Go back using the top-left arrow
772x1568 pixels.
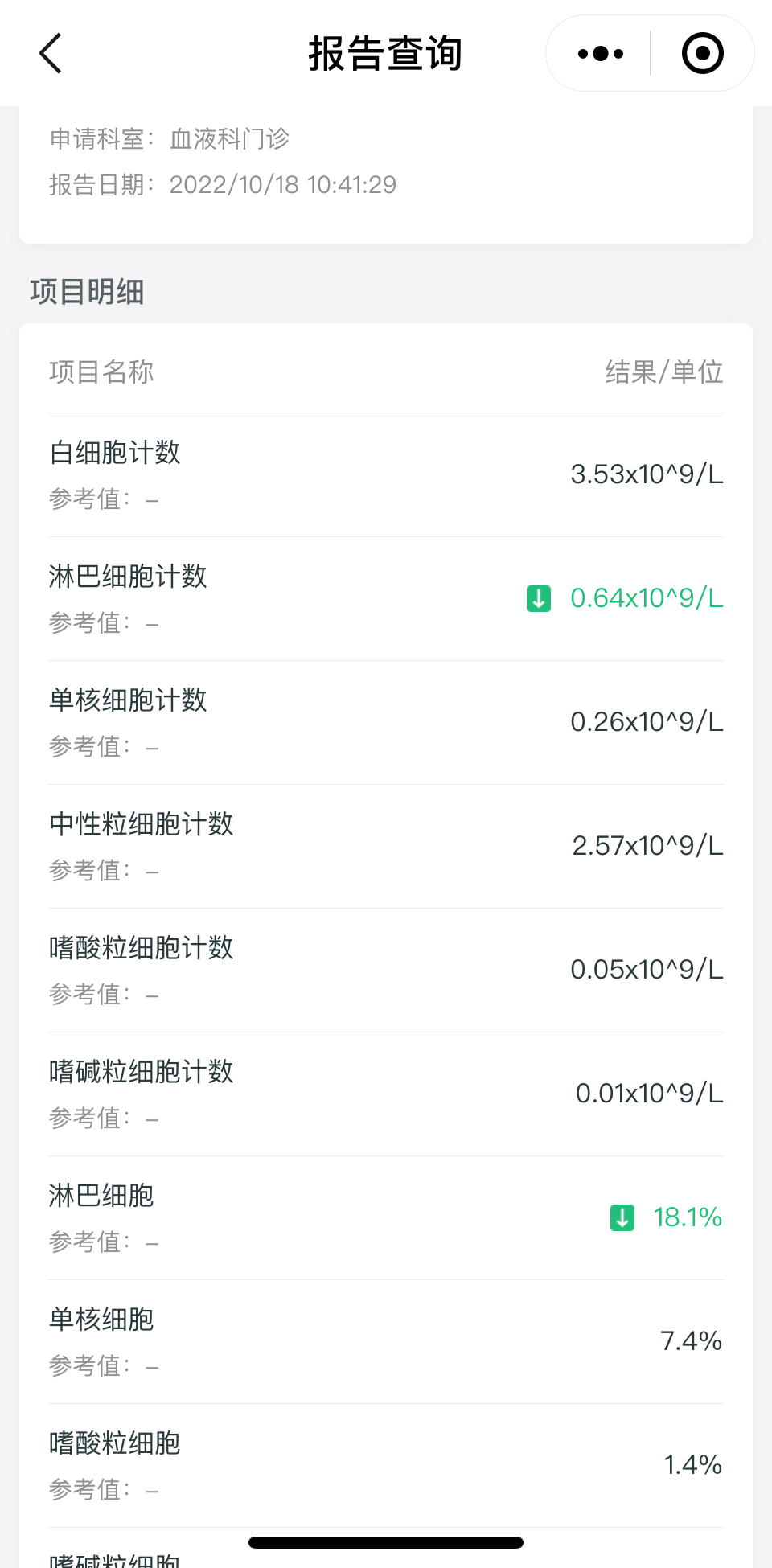tap(51, 54)
